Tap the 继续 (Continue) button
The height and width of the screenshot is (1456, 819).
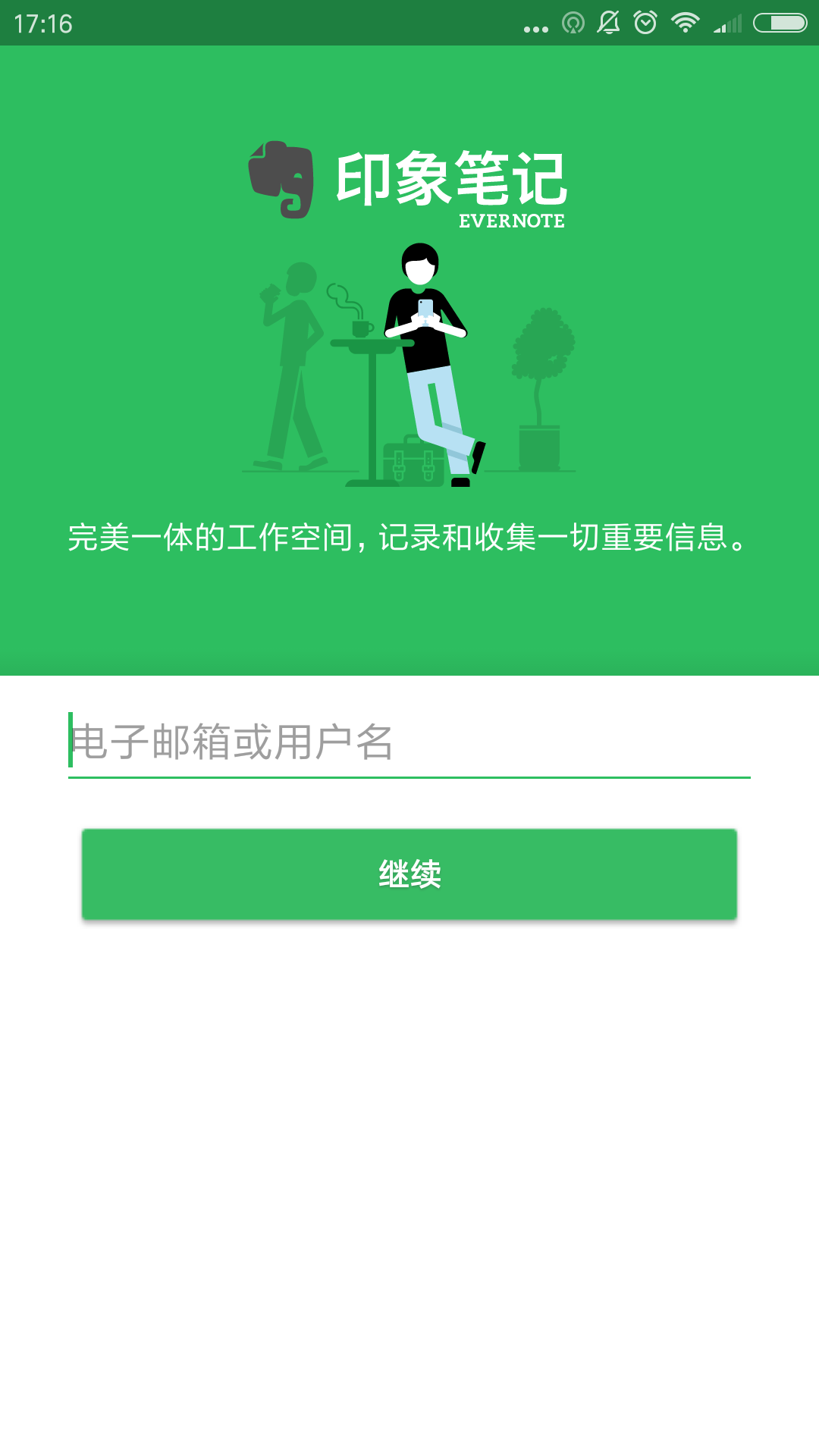point(409,874)
